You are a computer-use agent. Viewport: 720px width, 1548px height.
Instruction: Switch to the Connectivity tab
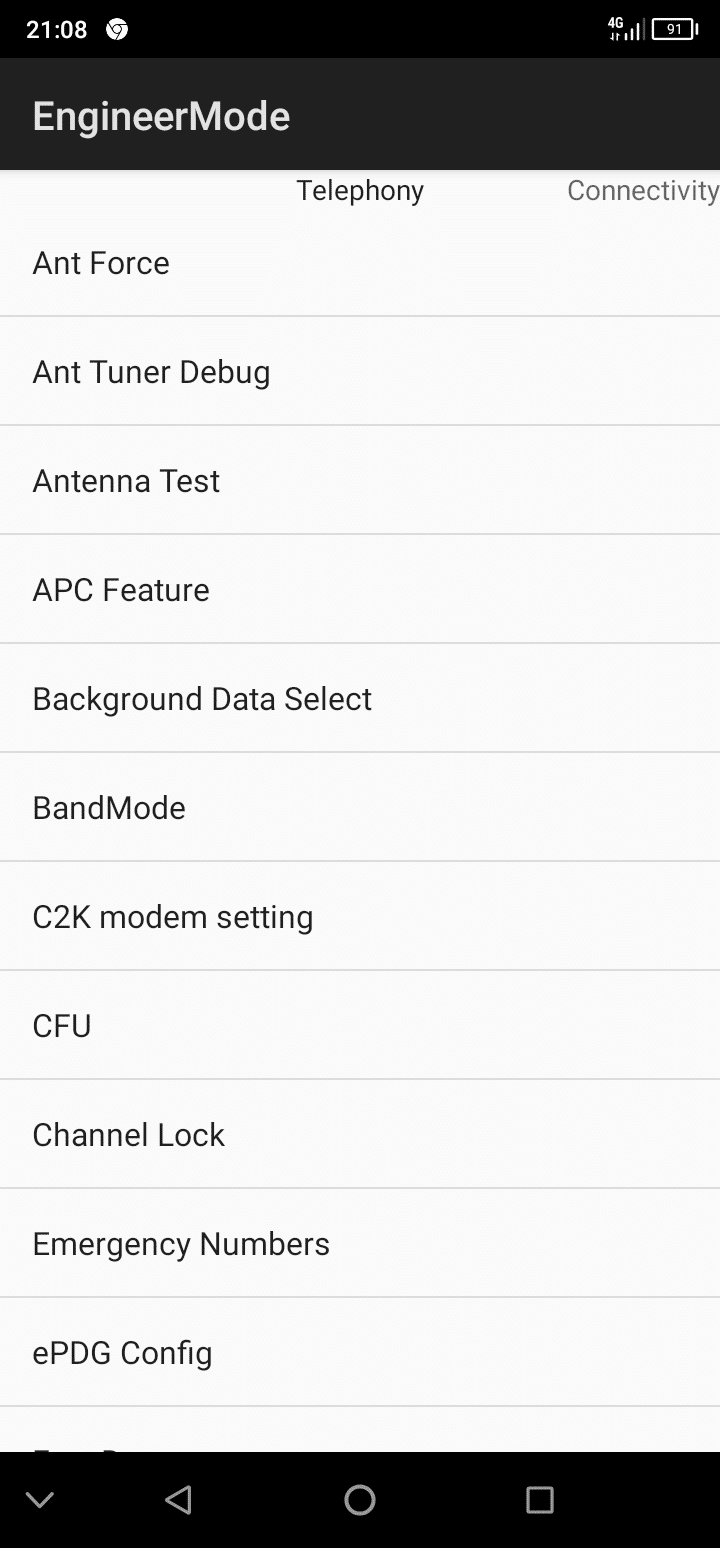pos(642,191)
